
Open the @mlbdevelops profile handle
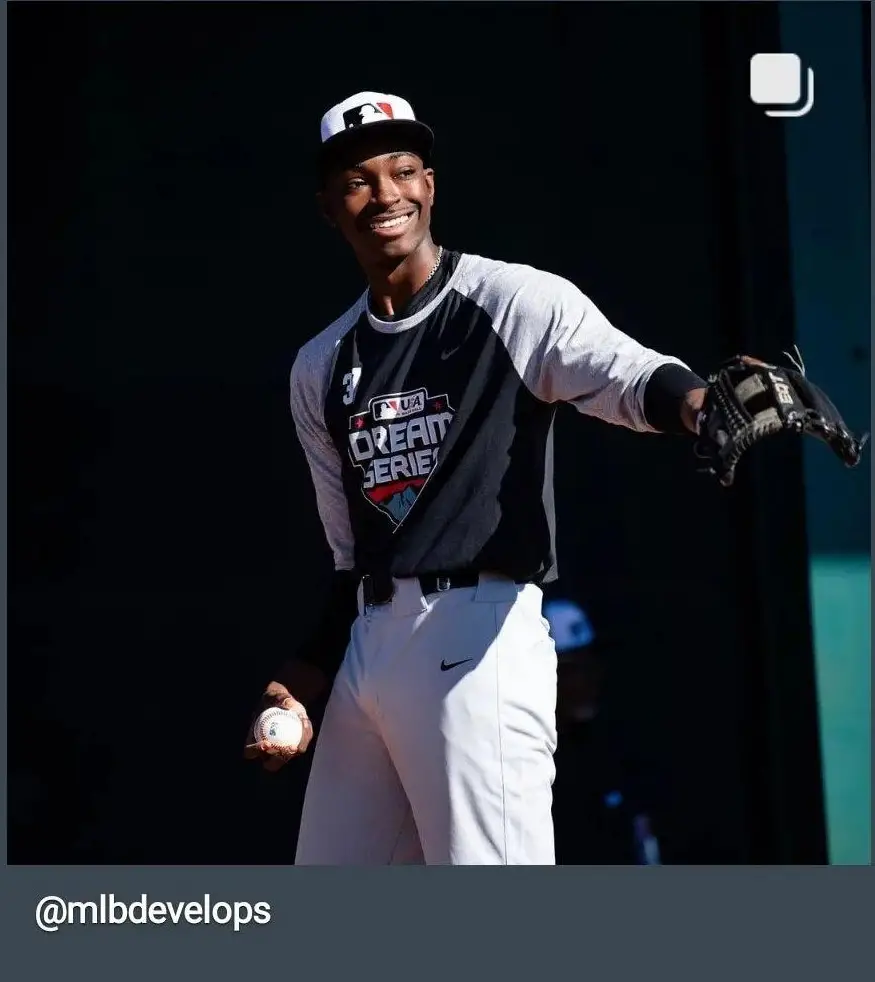(x=153, y=912)
